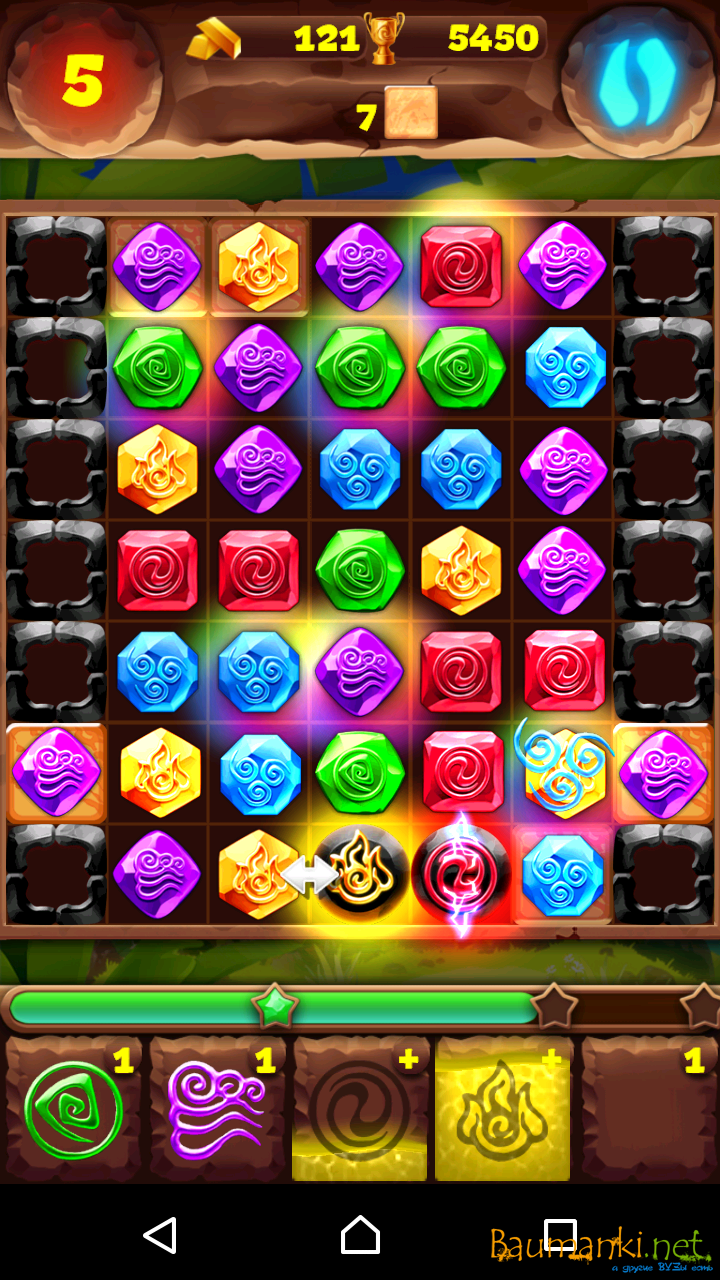
Task: Use the green earth power-up
Action: tap(74, 1110)
